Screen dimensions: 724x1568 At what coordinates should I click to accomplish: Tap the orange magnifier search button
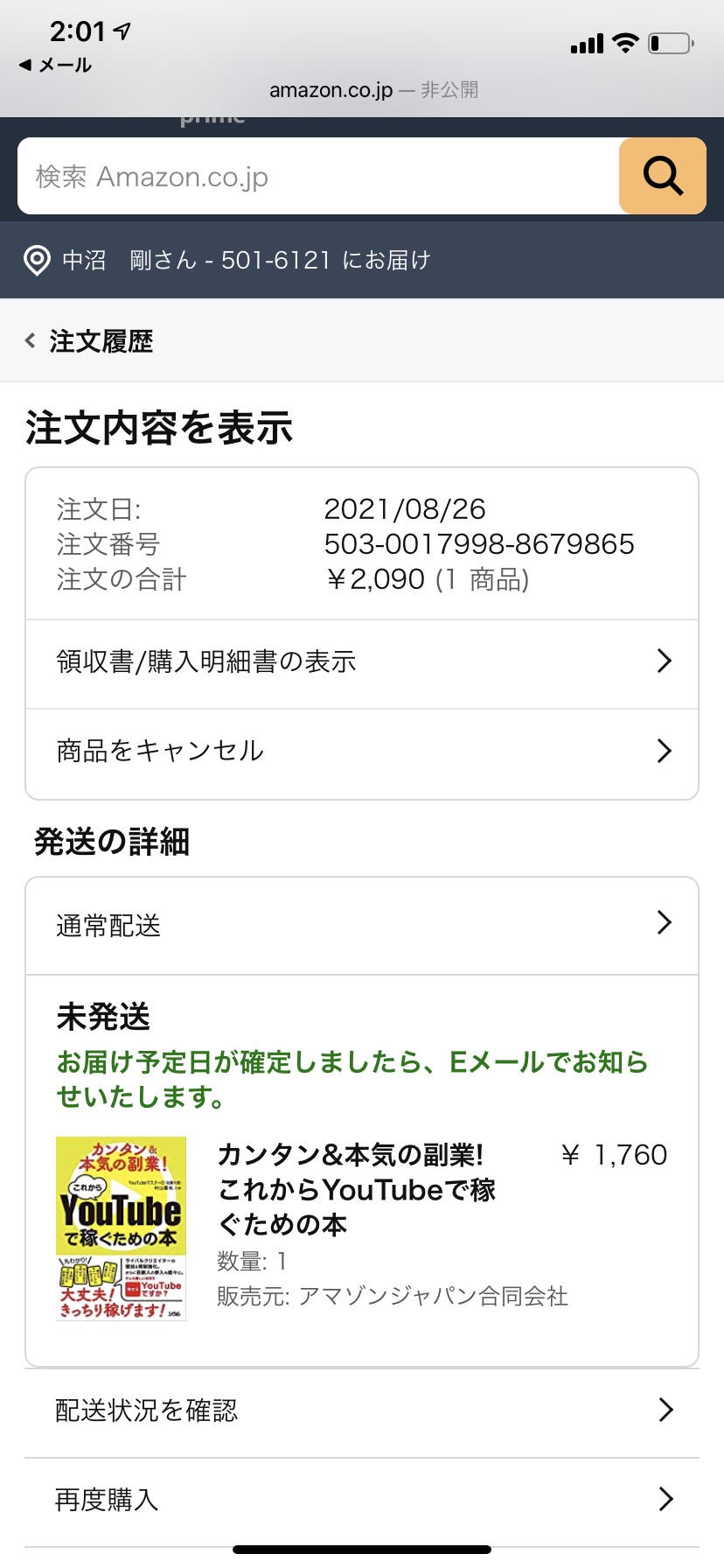[663, 176]
